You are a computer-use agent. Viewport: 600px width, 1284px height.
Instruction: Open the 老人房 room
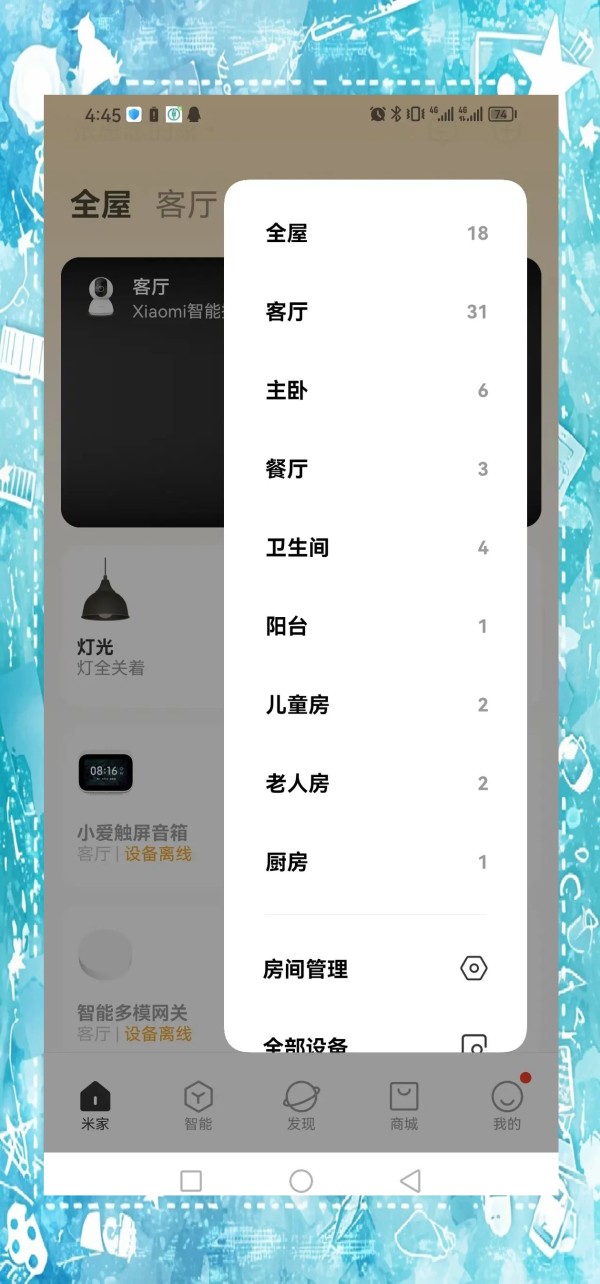[375, 784]
